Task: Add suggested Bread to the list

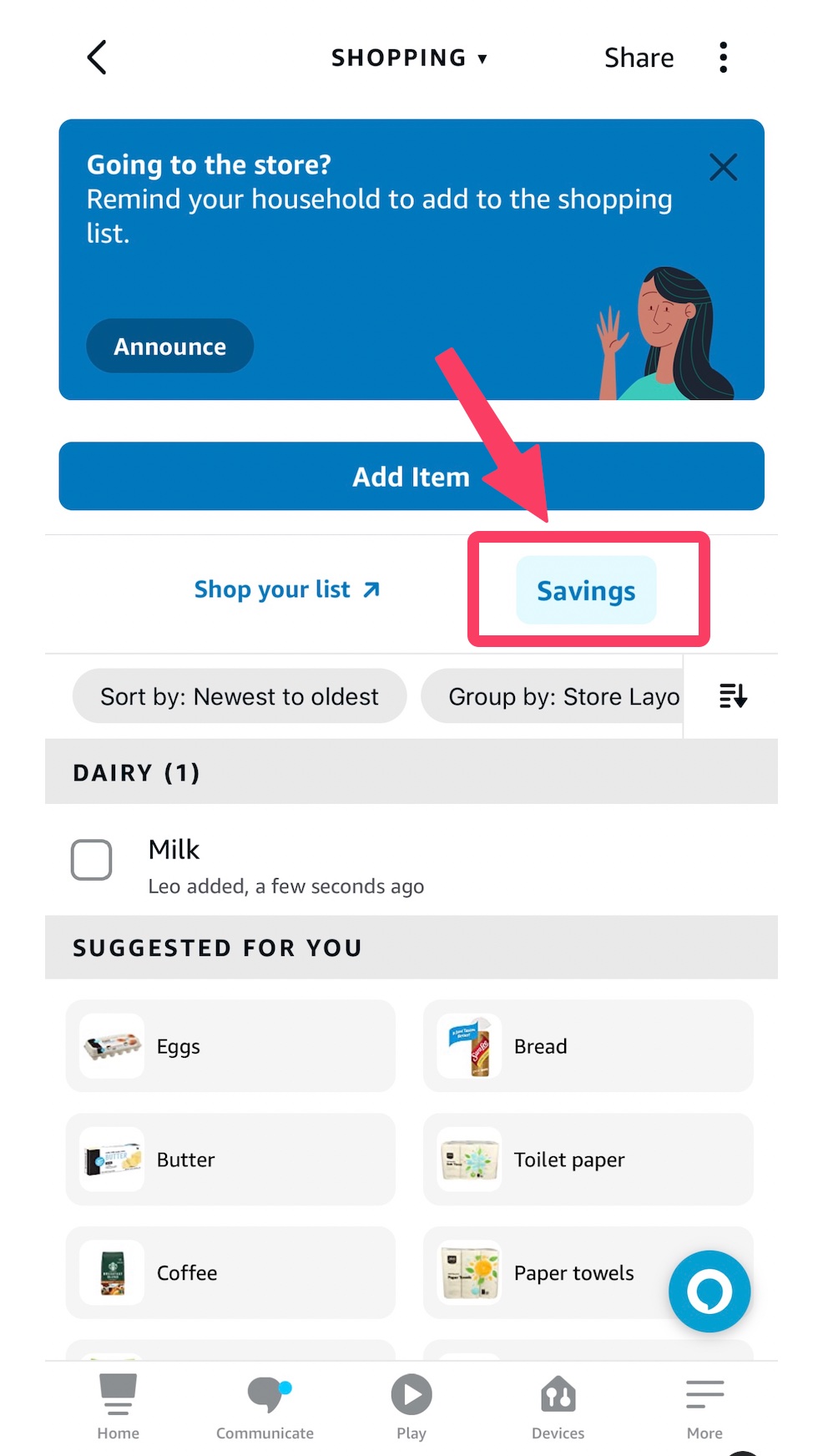Action: (588, 1046)
